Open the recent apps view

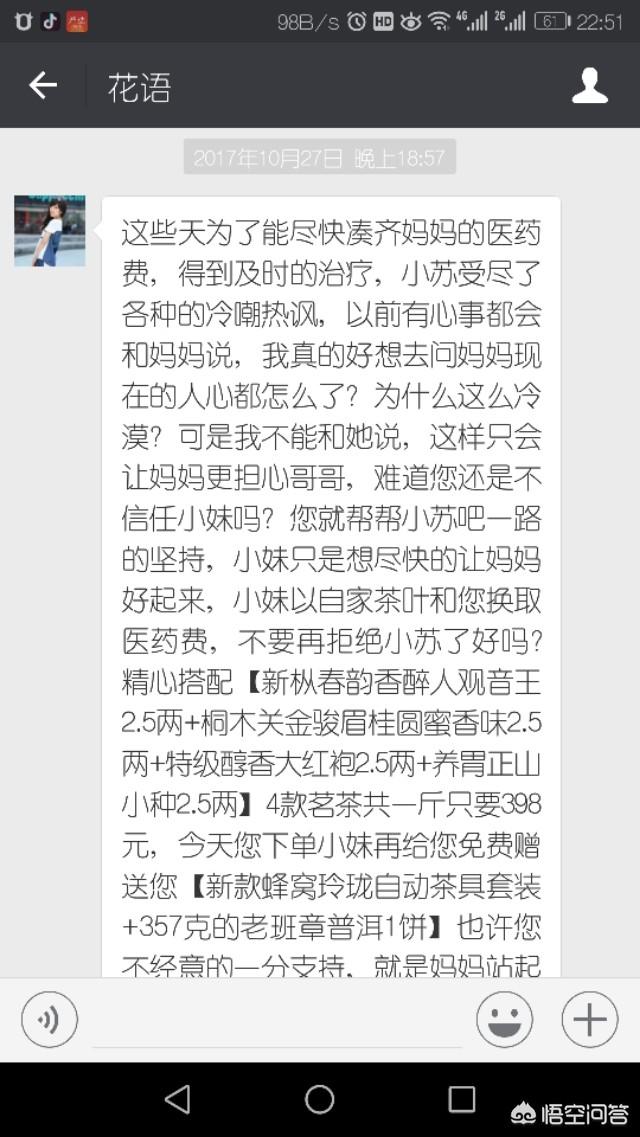(x=461, y=1099)
